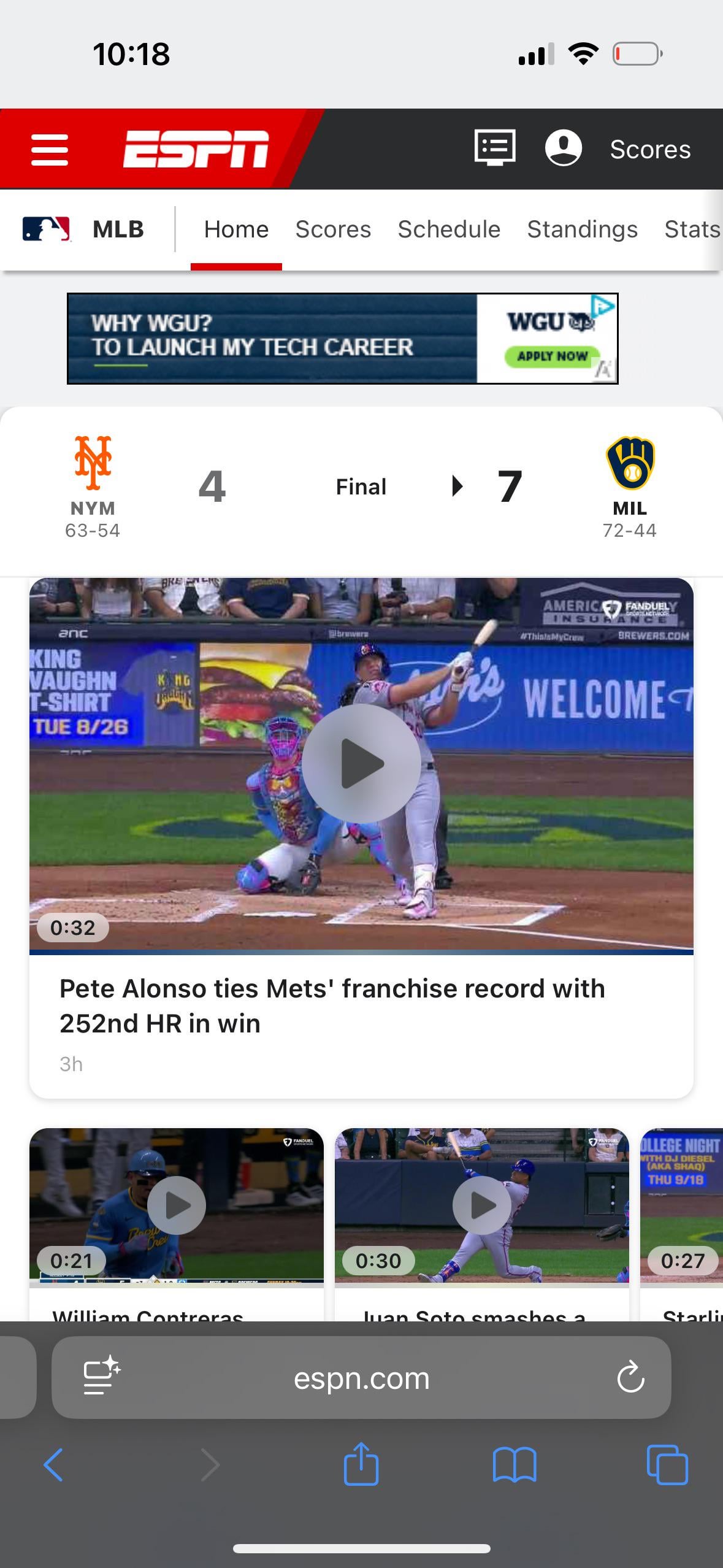The width and height of the screenshot is (723, 1568).
Task: Open the watch listings icon
Action: [x=495, y=148]
